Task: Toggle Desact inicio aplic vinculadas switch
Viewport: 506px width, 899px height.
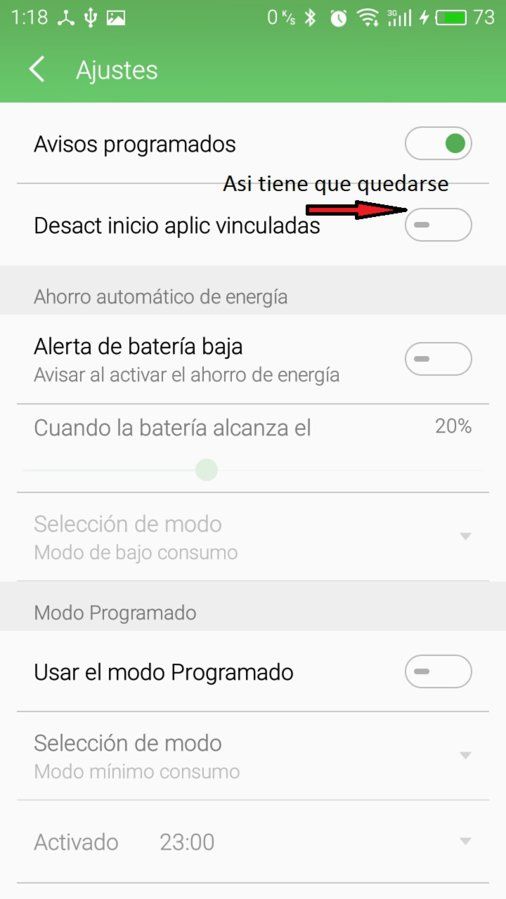Action: click(x=438, y=225)
